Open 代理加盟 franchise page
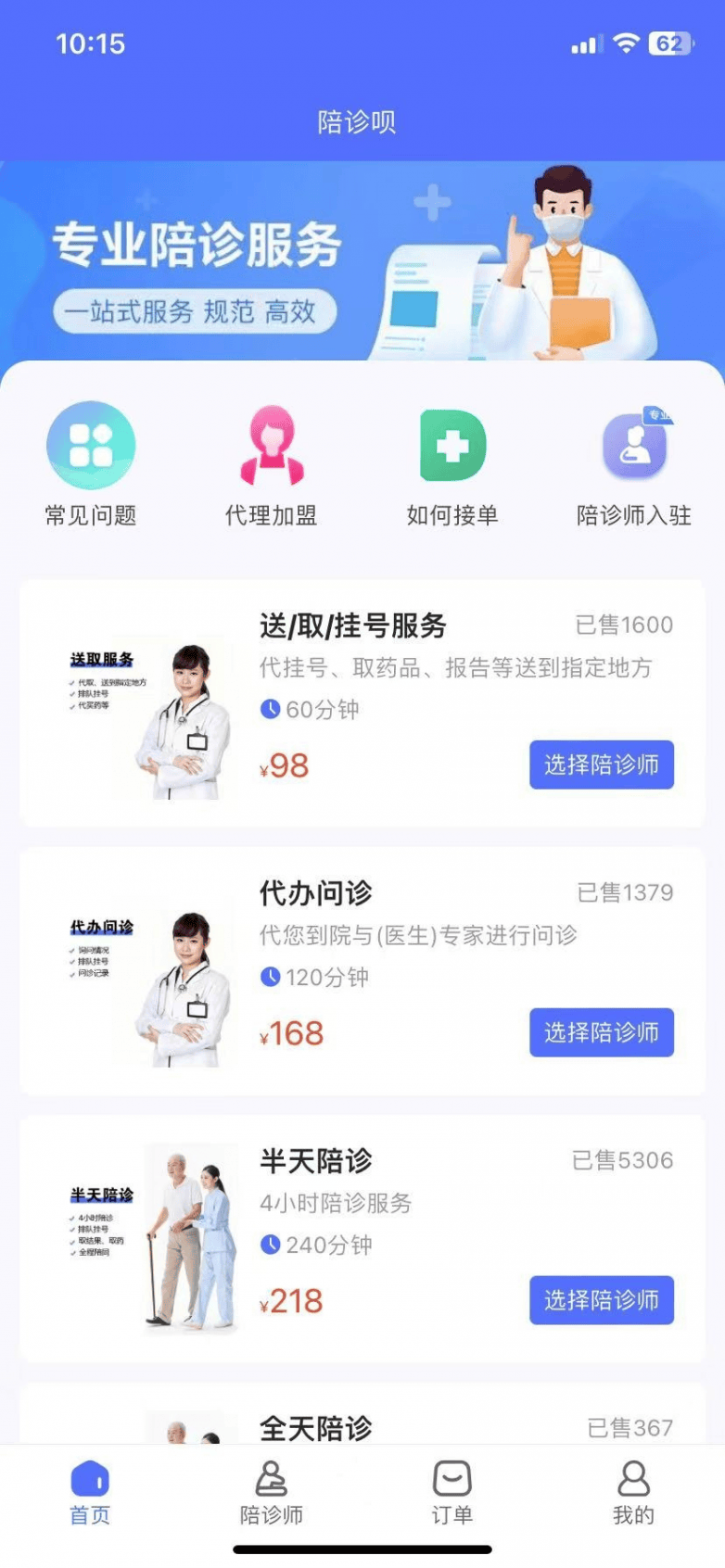 tap(272, 463)
